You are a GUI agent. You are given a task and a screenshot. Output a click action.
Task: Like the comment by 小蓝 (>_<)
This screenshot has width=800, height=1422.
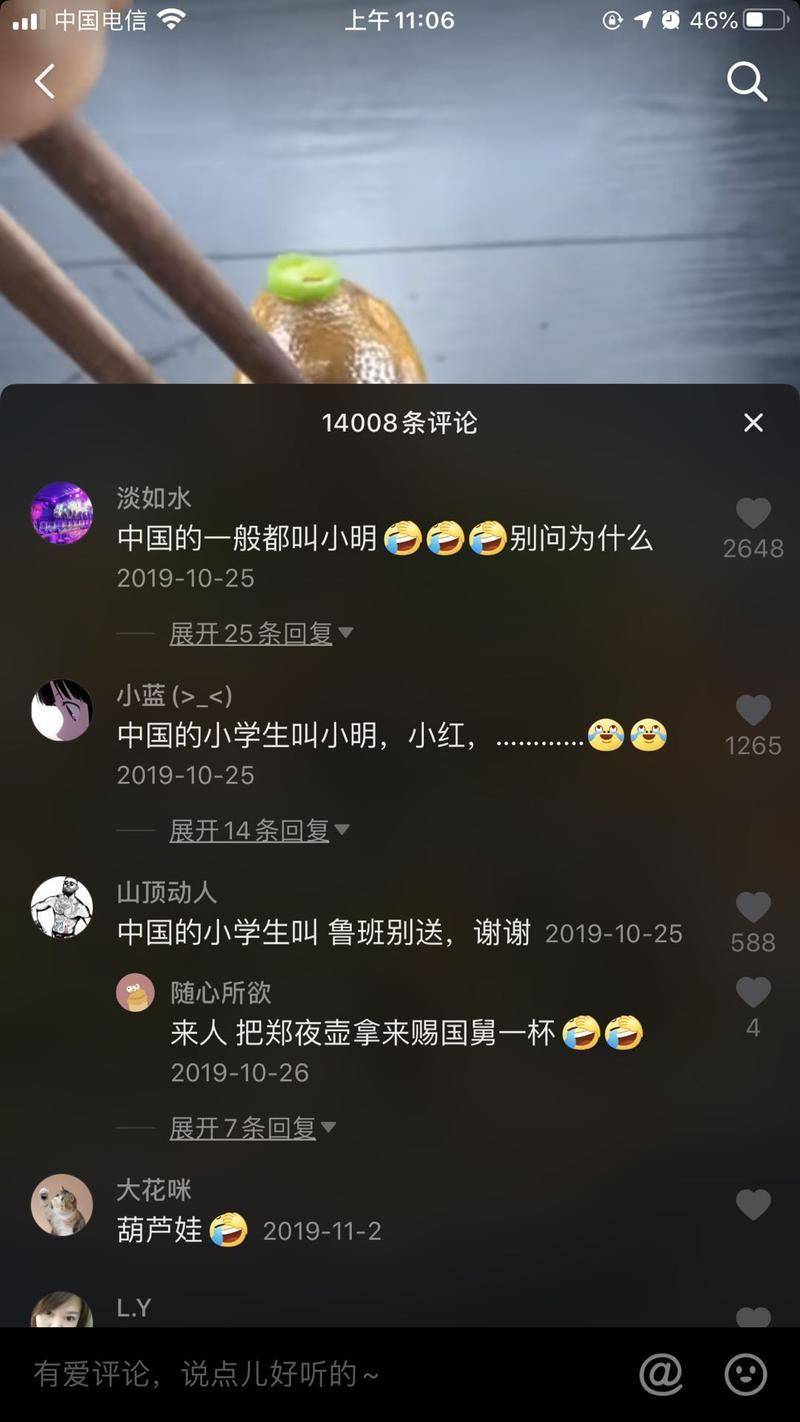coord(753,710)
